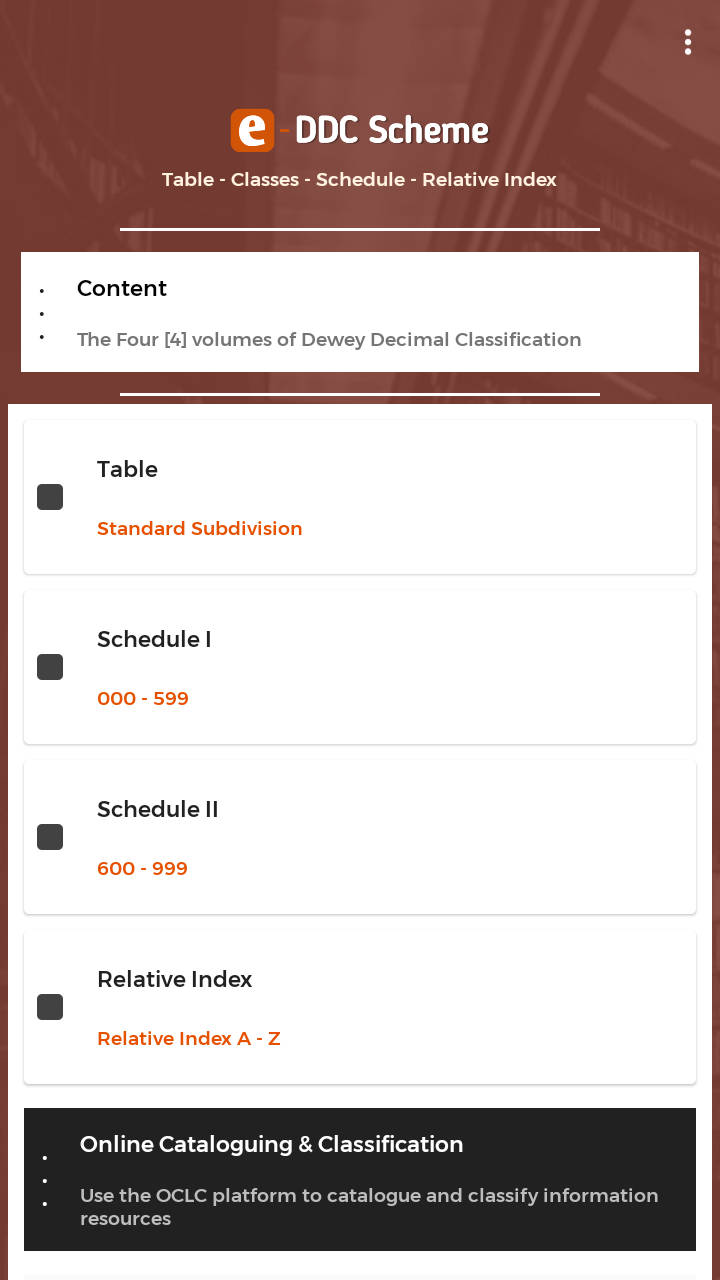
Task: Open the Relative Index card
Action: [x=360, y=1006]
